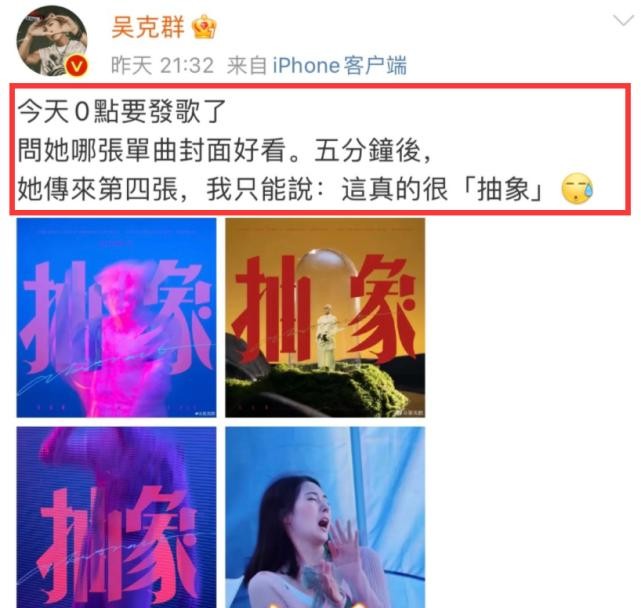Open the yellow 抽象 cover with glass dome
The height and width of the screenshot is (608, 641).
click(324, 317)
